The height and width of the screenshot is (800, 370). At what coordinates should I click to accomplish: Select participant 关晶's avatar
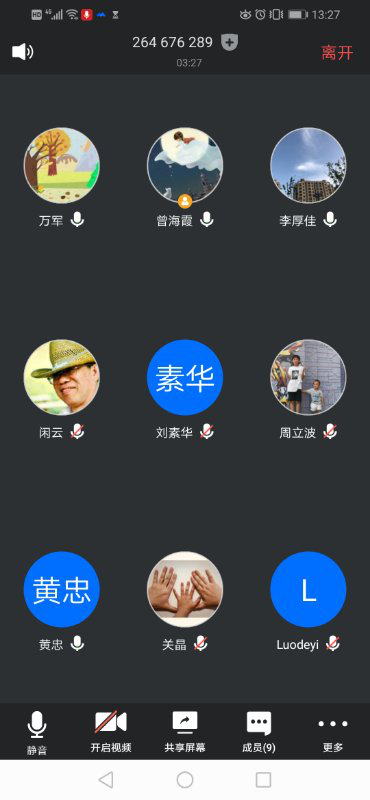pyautogui.click(x=185, y=589)
